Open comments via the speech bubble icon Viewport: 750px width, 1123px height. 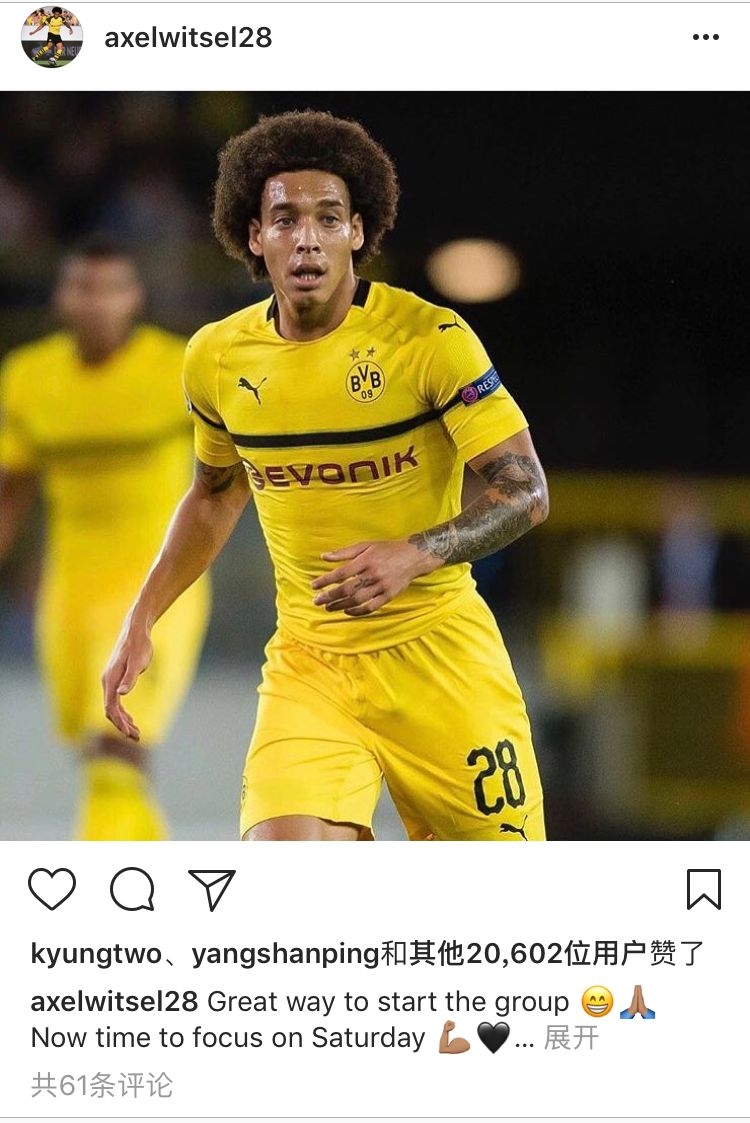(132, 888)
